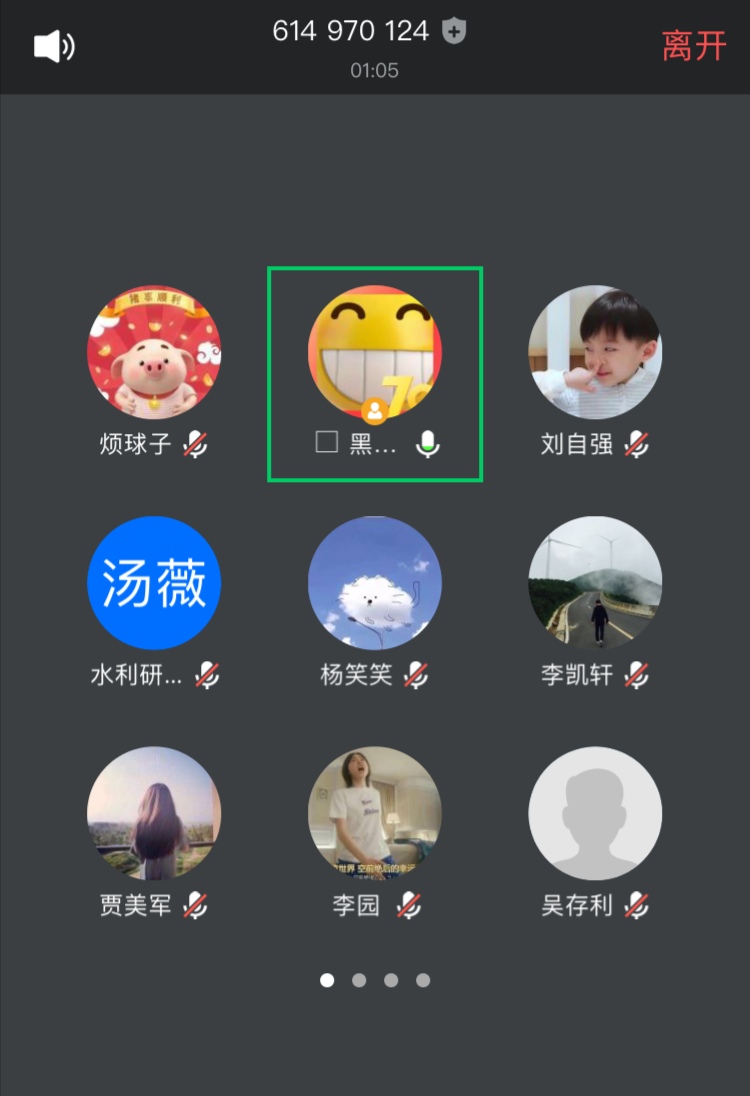Viewport: 750px width, 1096px height.
Task: Toggle the speaker audio icon
Action: [x=54, y=46]
